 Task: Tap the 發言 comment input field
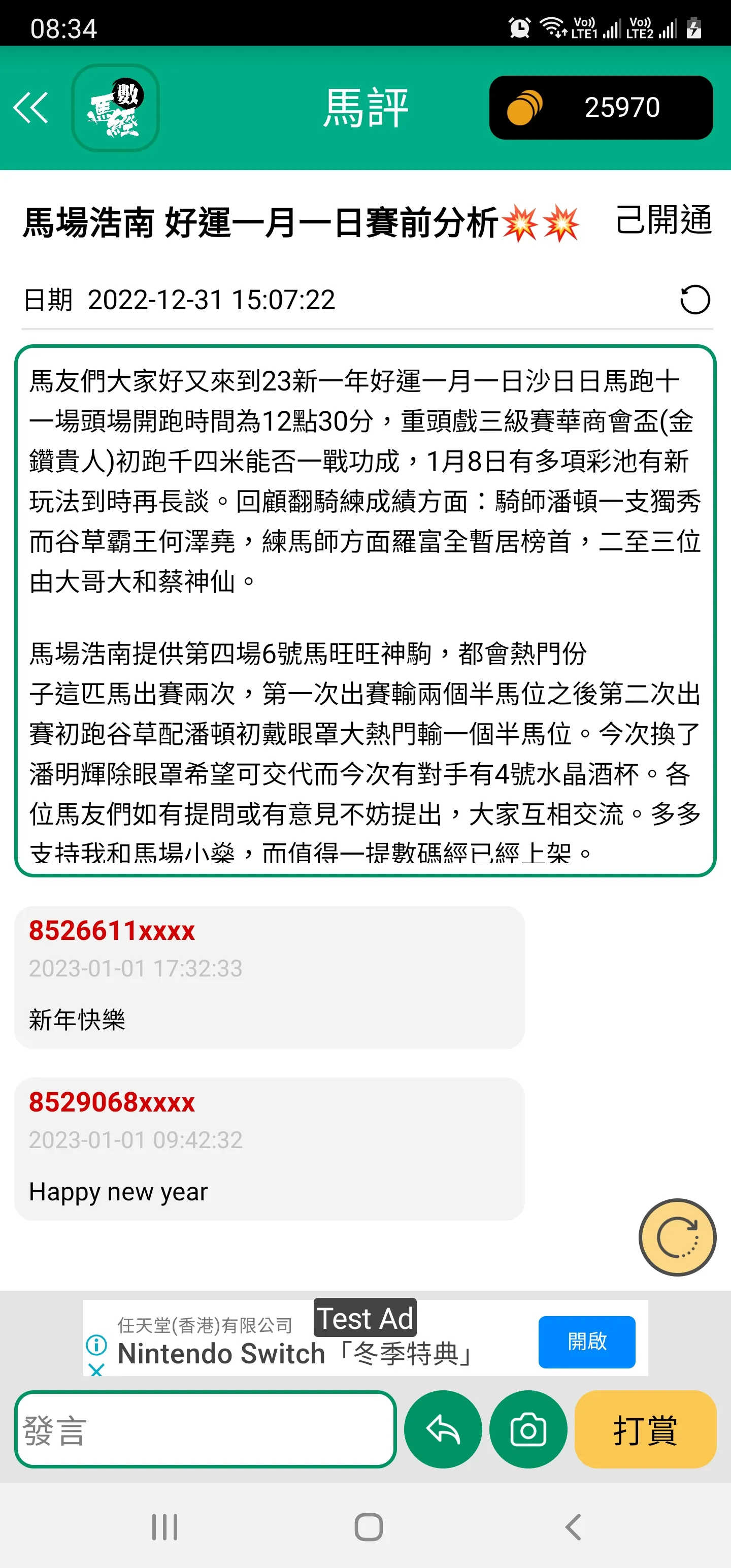coord(207,1429)
